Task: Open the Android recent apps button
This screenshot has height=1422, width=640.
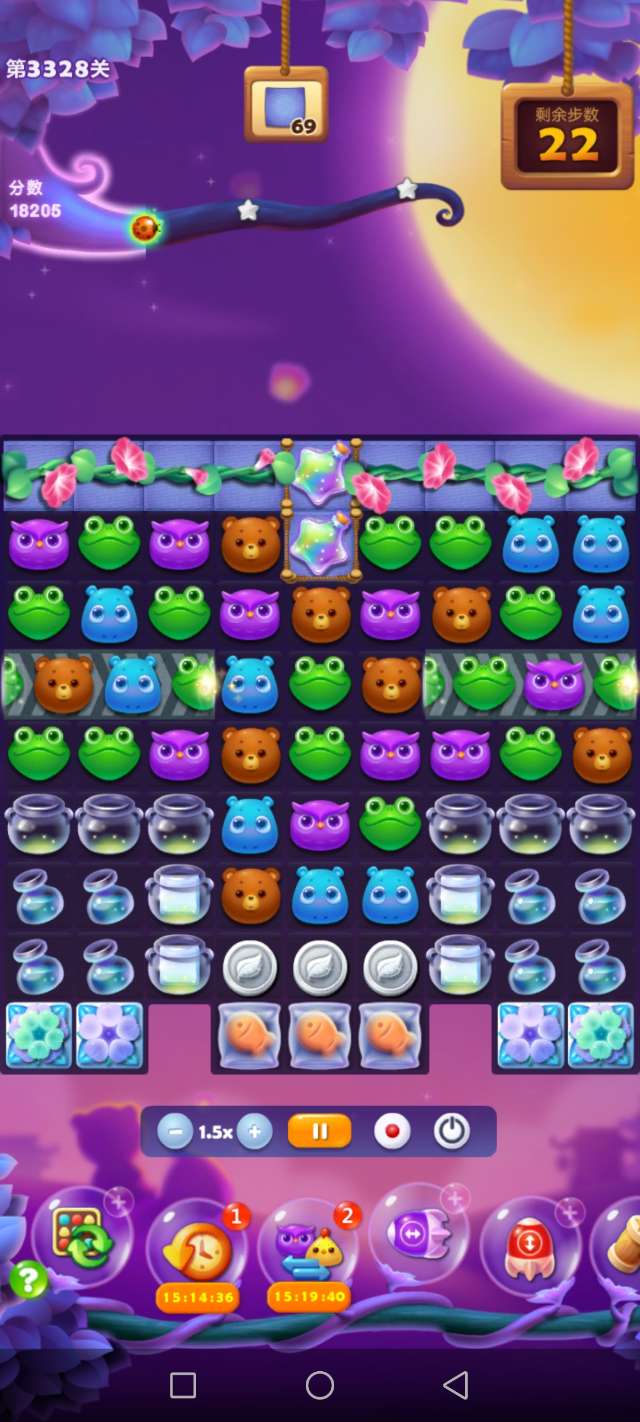Action: click(183, 1385)
